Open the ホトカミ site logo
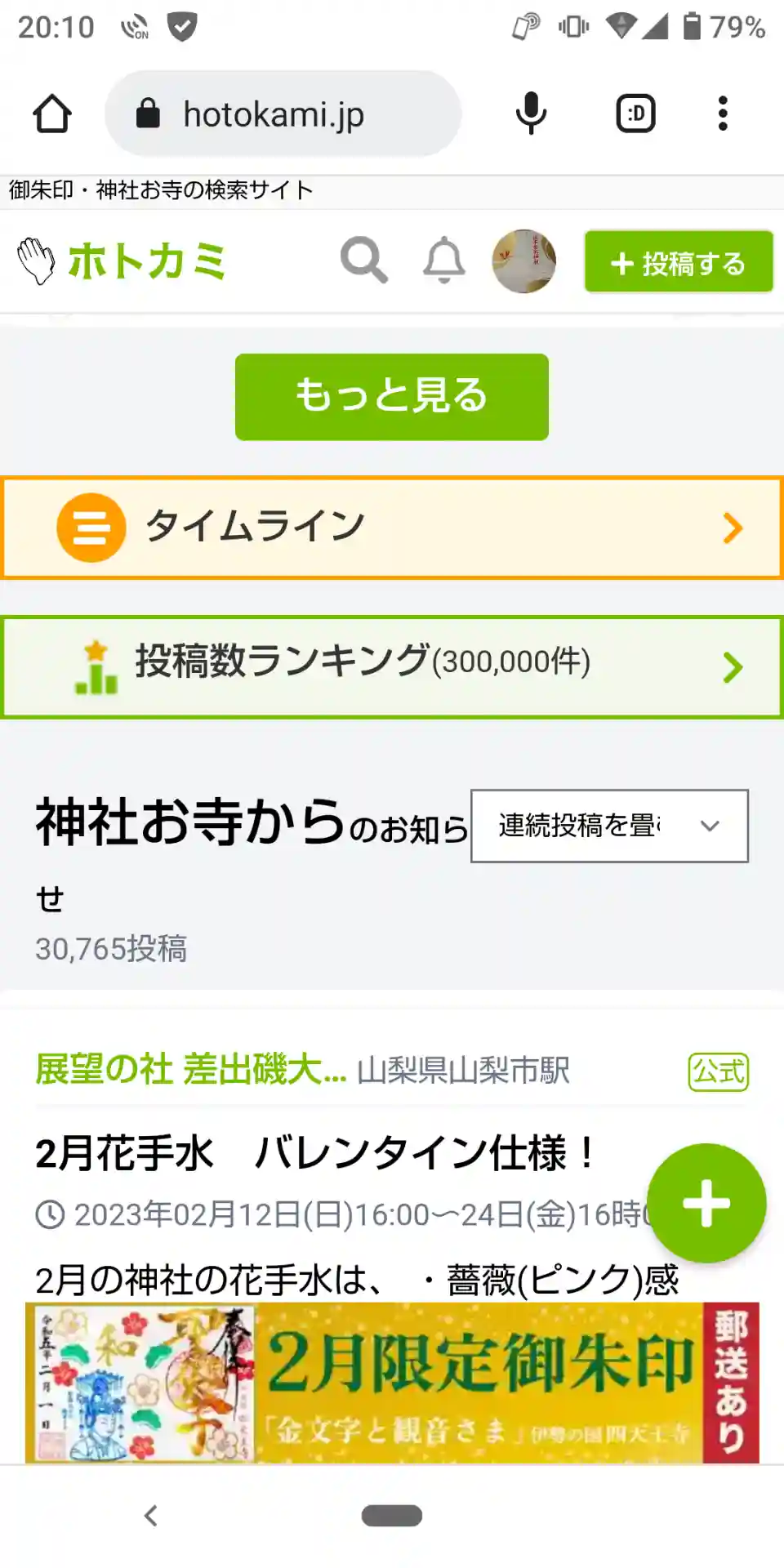Screen dimensions: 784x1568 pyautogui.click(x=122, y=261)
